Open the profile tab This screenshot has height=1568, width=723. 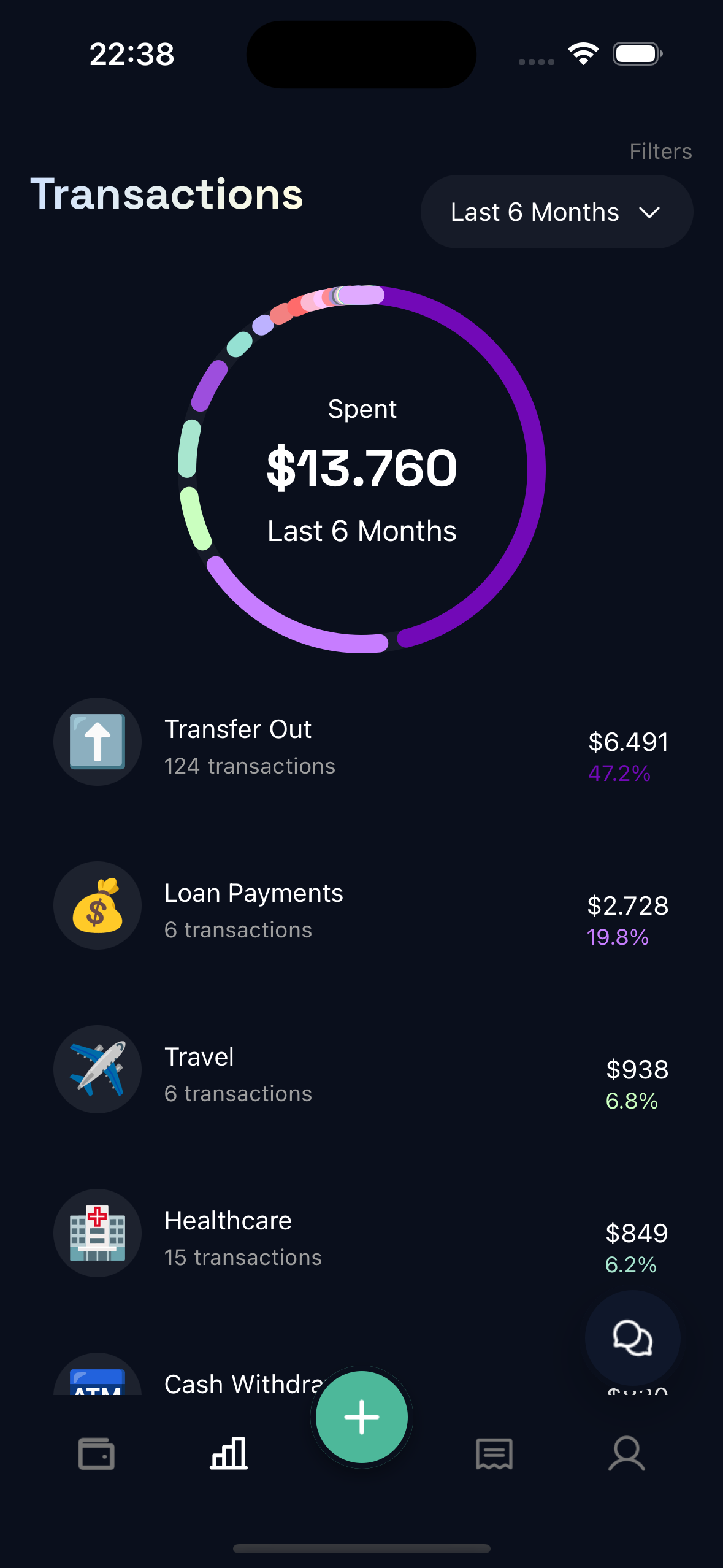click(x=626, y=1454)
